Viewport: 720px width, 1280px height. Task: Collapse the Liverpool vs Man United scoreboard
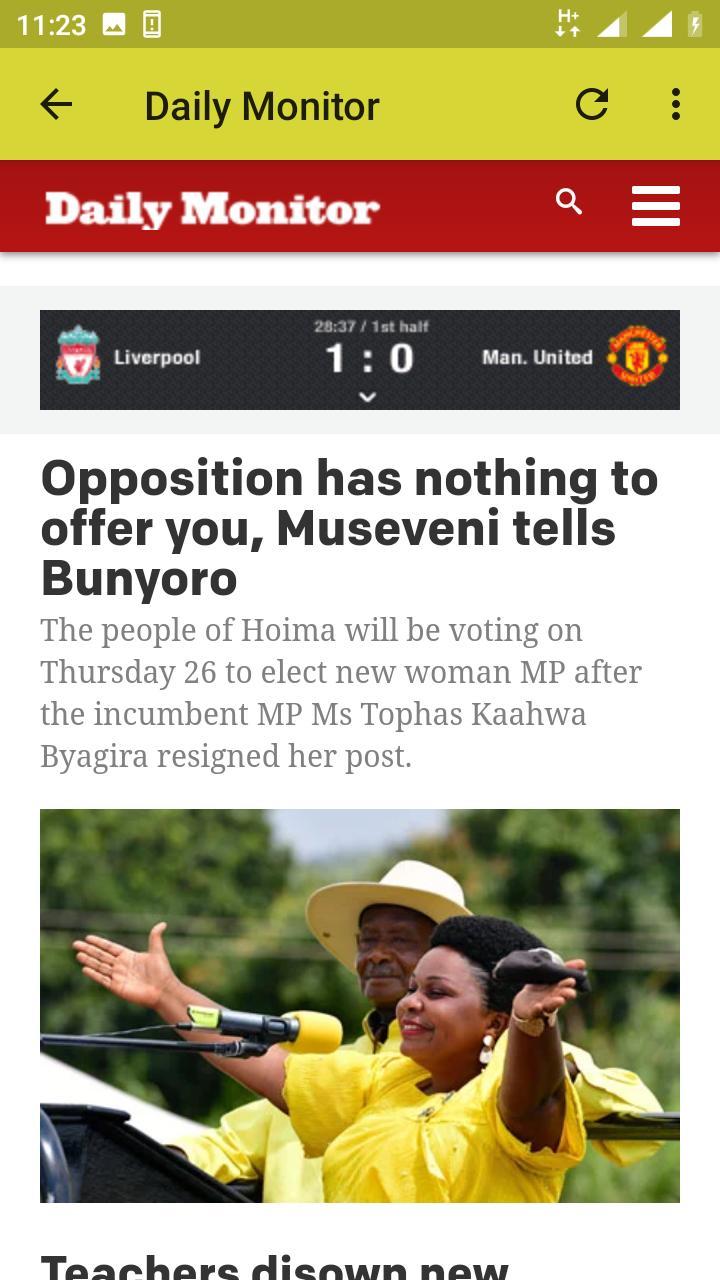366,397
